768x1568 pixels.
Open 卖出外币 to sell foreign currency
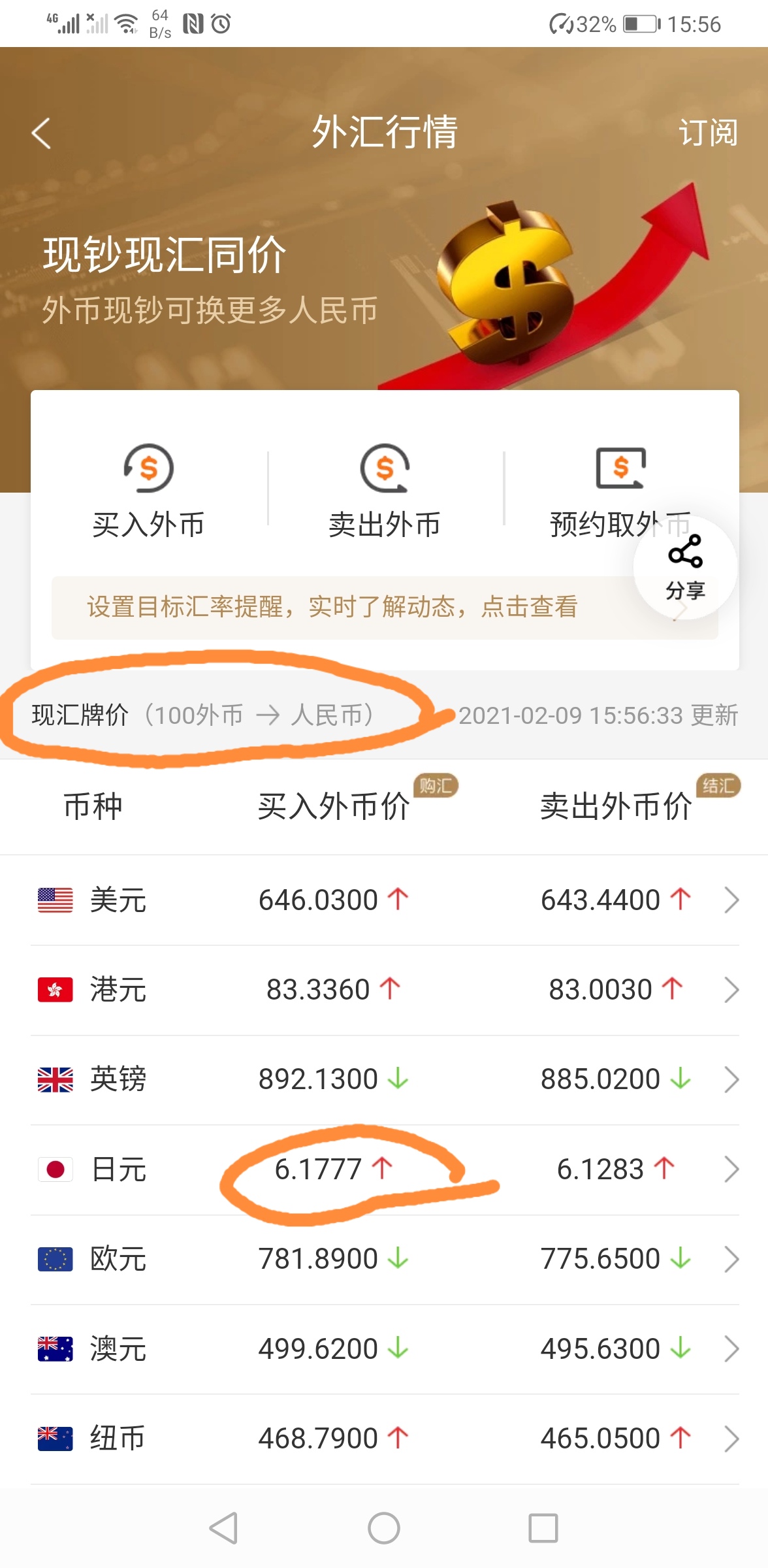pos(385,491)
